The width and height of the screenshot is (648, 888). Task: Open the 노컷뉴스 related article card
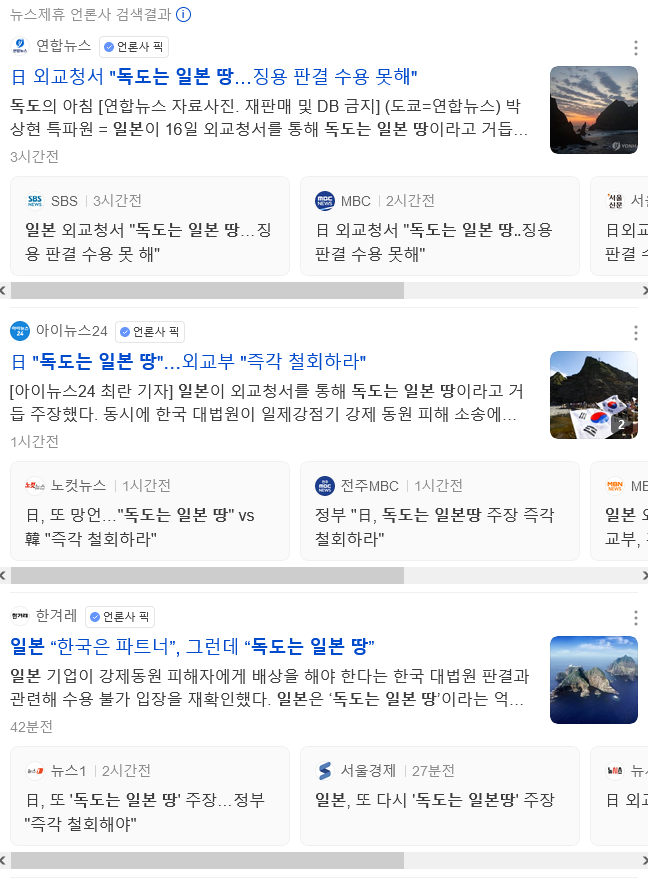150,512
